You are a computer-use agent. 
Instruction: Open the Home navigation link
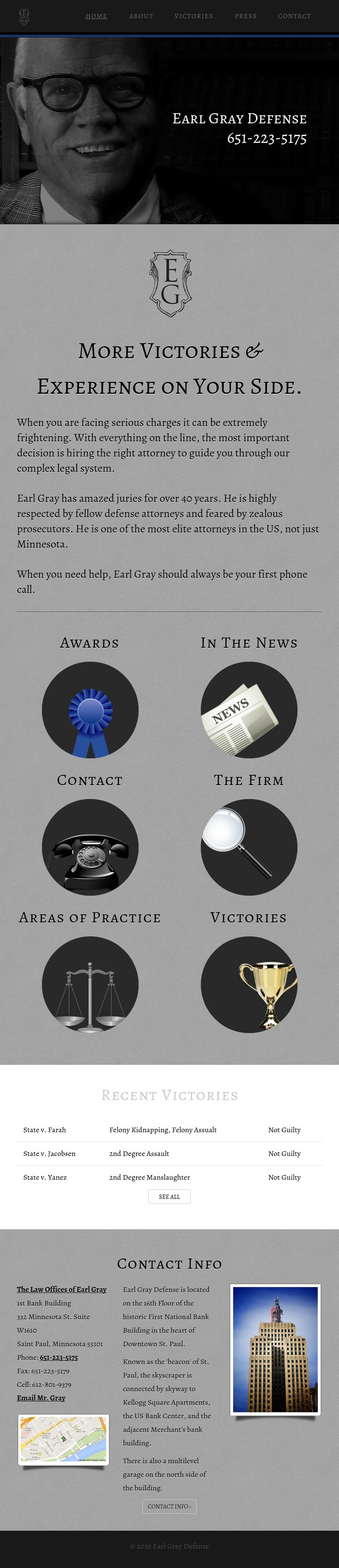96,16
